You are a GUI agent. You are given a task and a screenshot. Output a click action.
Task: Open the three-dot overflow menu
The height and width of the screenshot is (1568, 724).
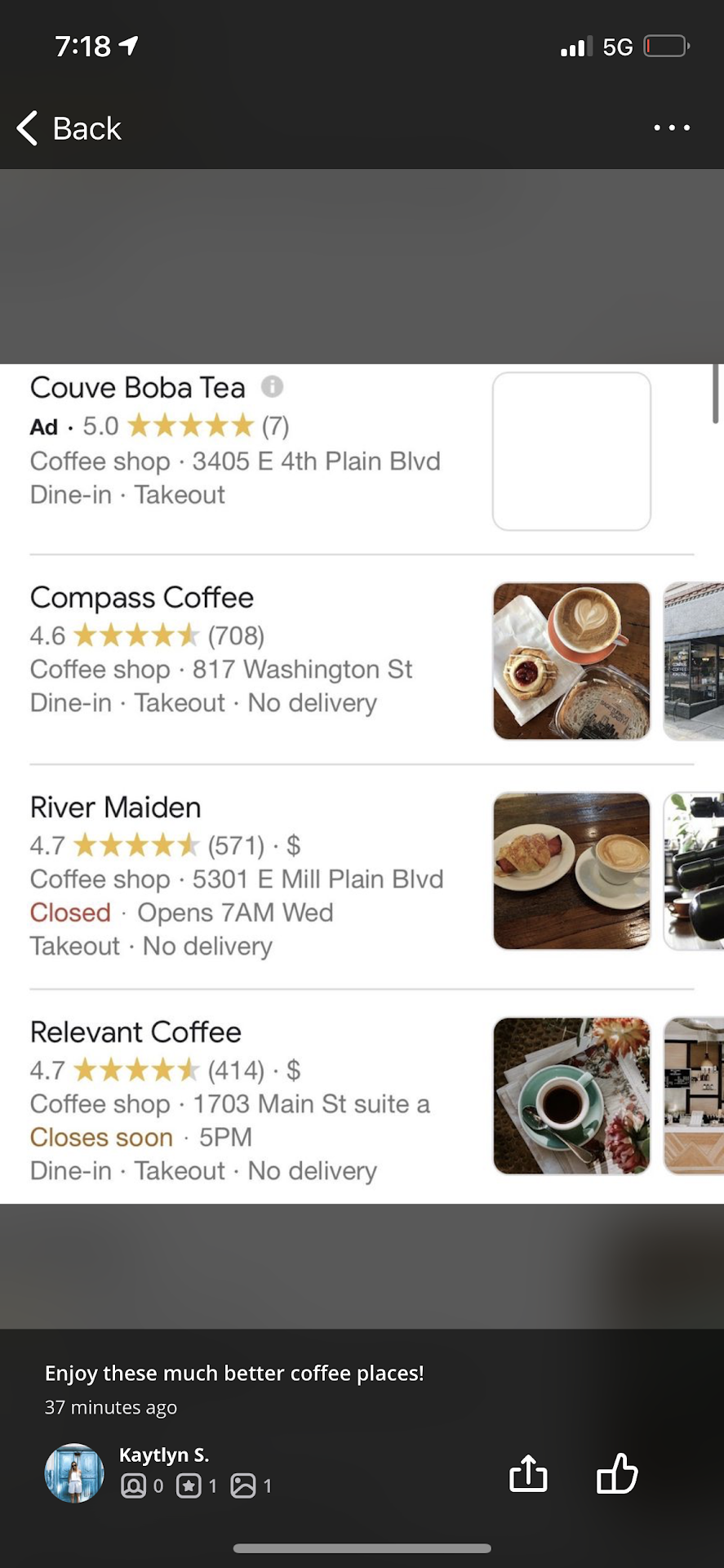tap(671, 127)
